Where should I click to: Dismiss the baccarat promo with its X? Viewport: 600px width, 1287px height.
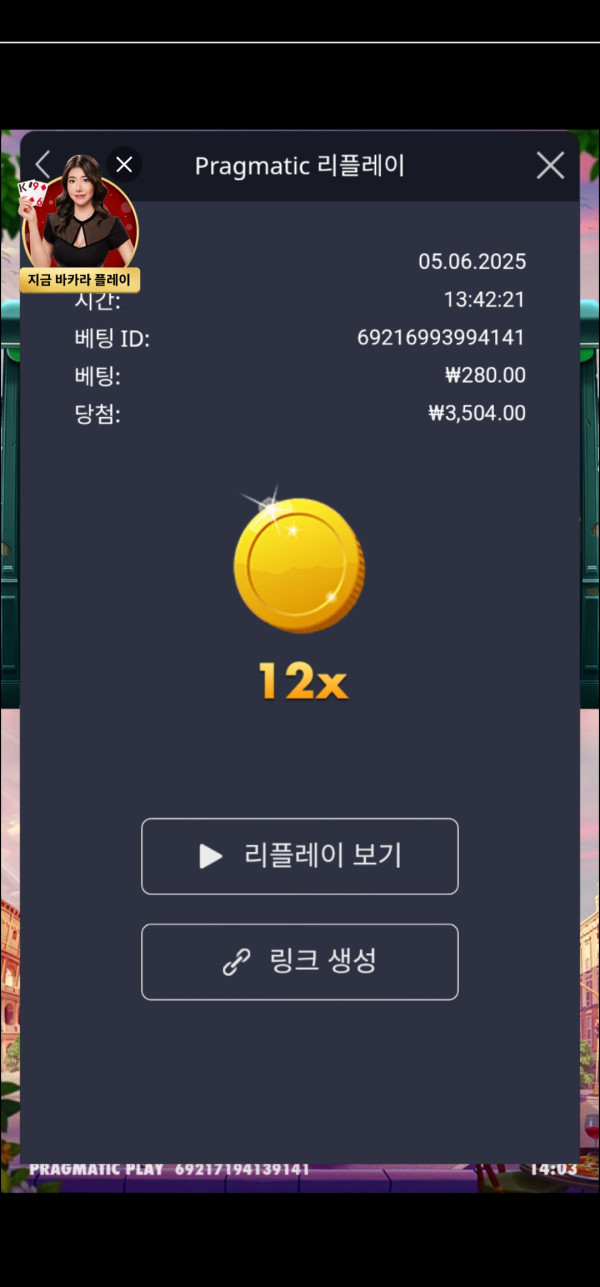coord(124,164)
